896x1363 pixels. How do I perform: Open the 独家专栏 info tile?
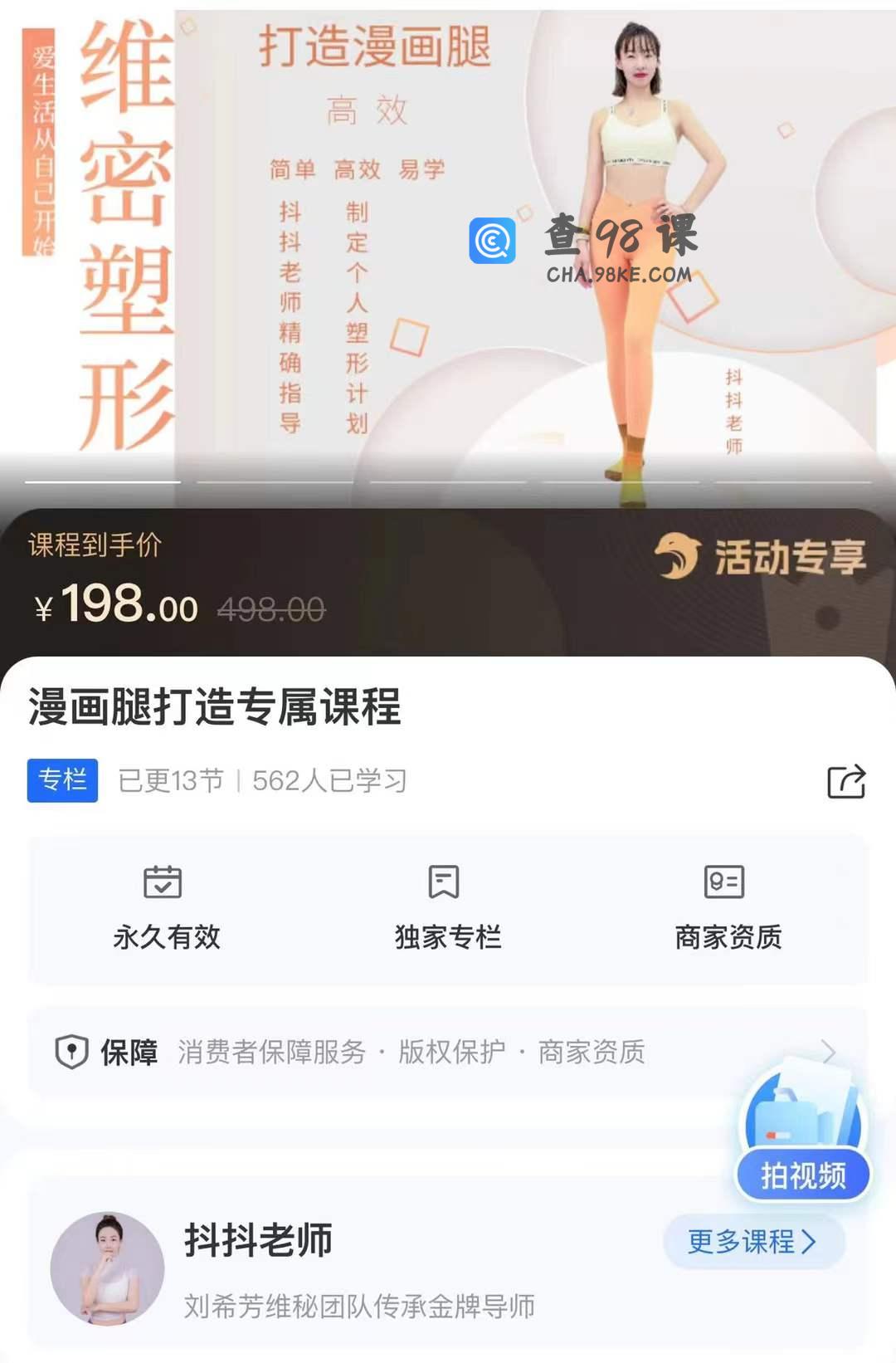pyautogui.click(x=448, y=909)
